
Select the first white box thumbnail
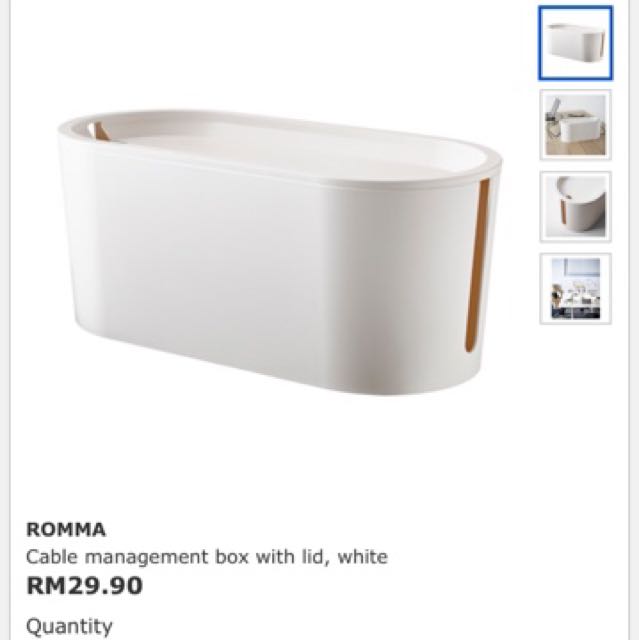[x=575, y=42]
